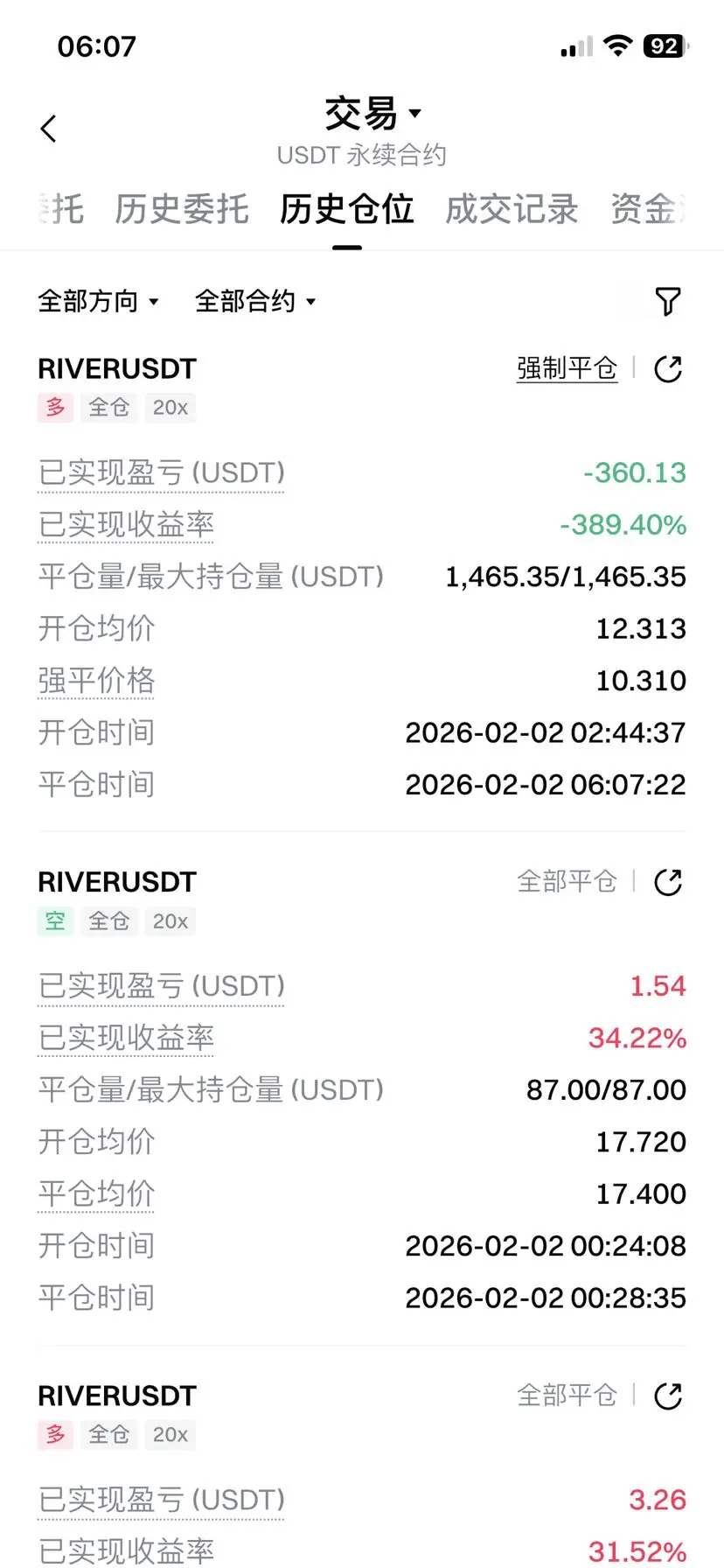Image resolution: width=724 pixels, height=1568 pixels.
Task: Go back using the top-left arrow
Action: tap(49, 129)
